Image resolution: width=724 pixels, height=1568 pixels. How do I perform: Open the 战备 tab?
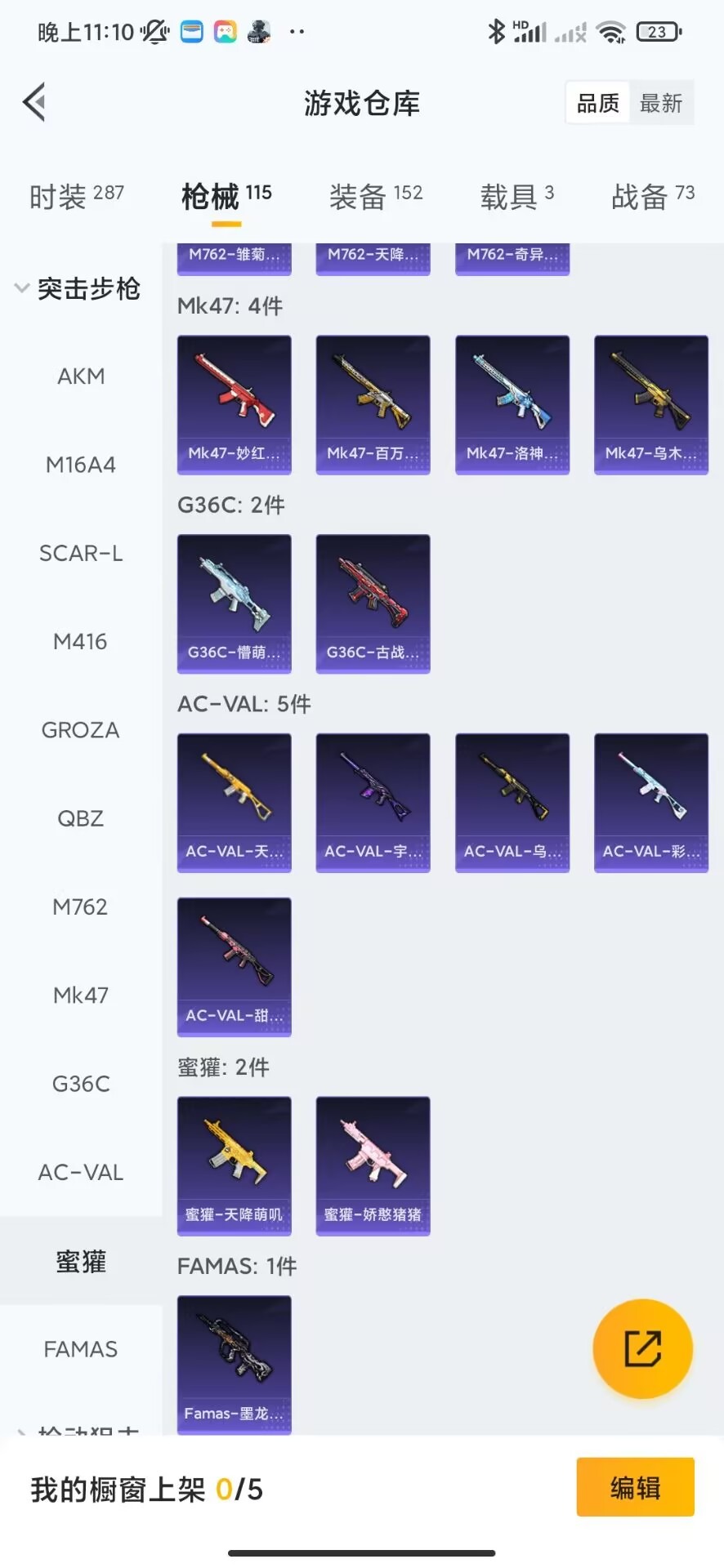(x=652, y=196)
